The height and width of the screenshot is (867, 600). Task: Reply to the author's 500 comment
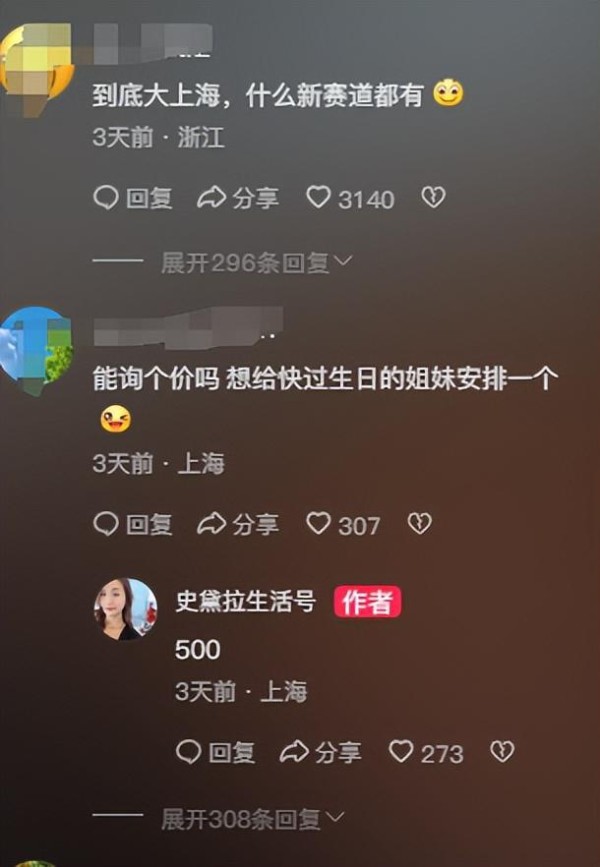[x=215, y=752]
